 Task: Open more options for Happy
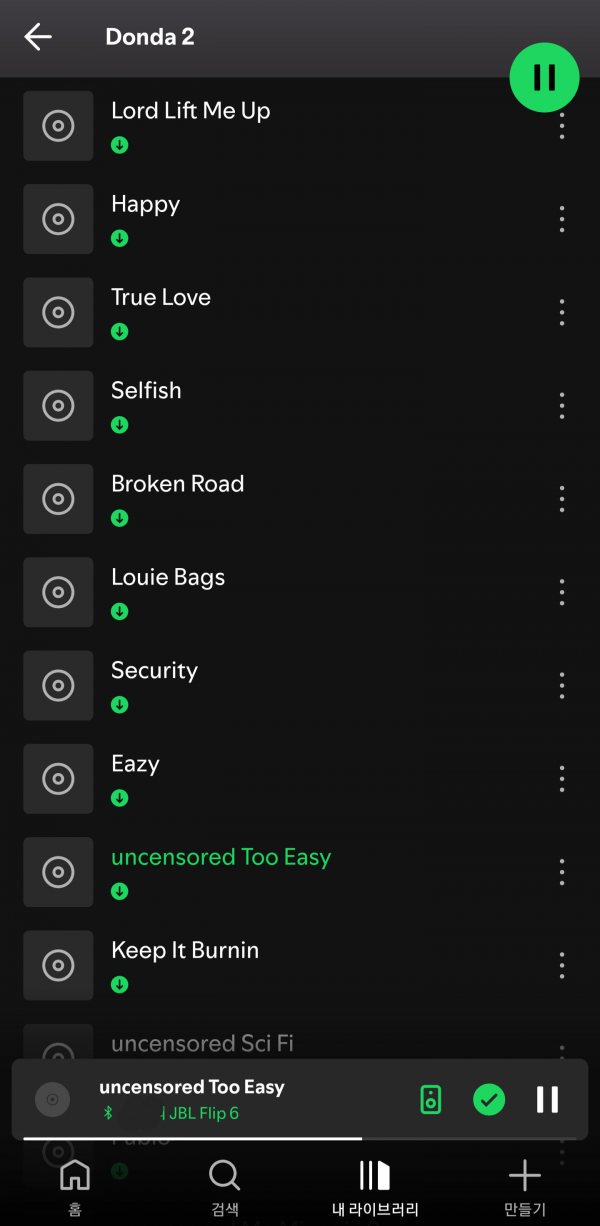coord(562,219)
